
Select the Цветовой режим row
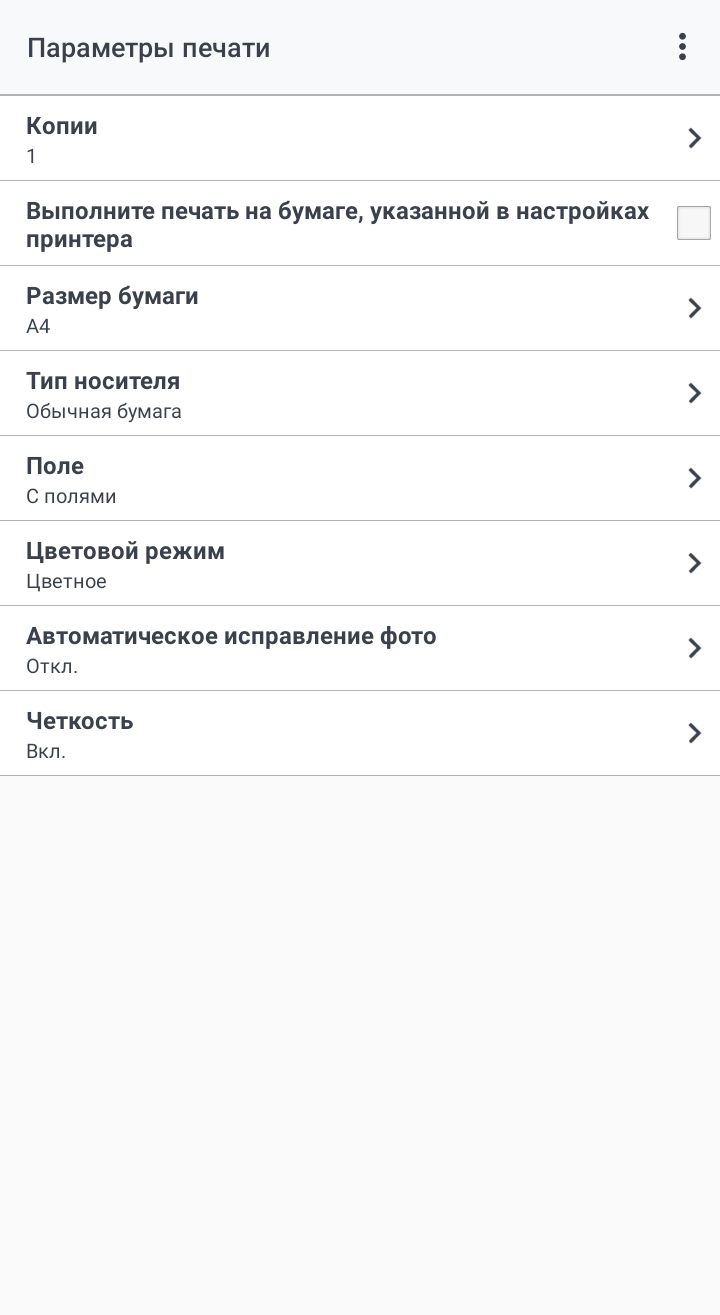360,564
